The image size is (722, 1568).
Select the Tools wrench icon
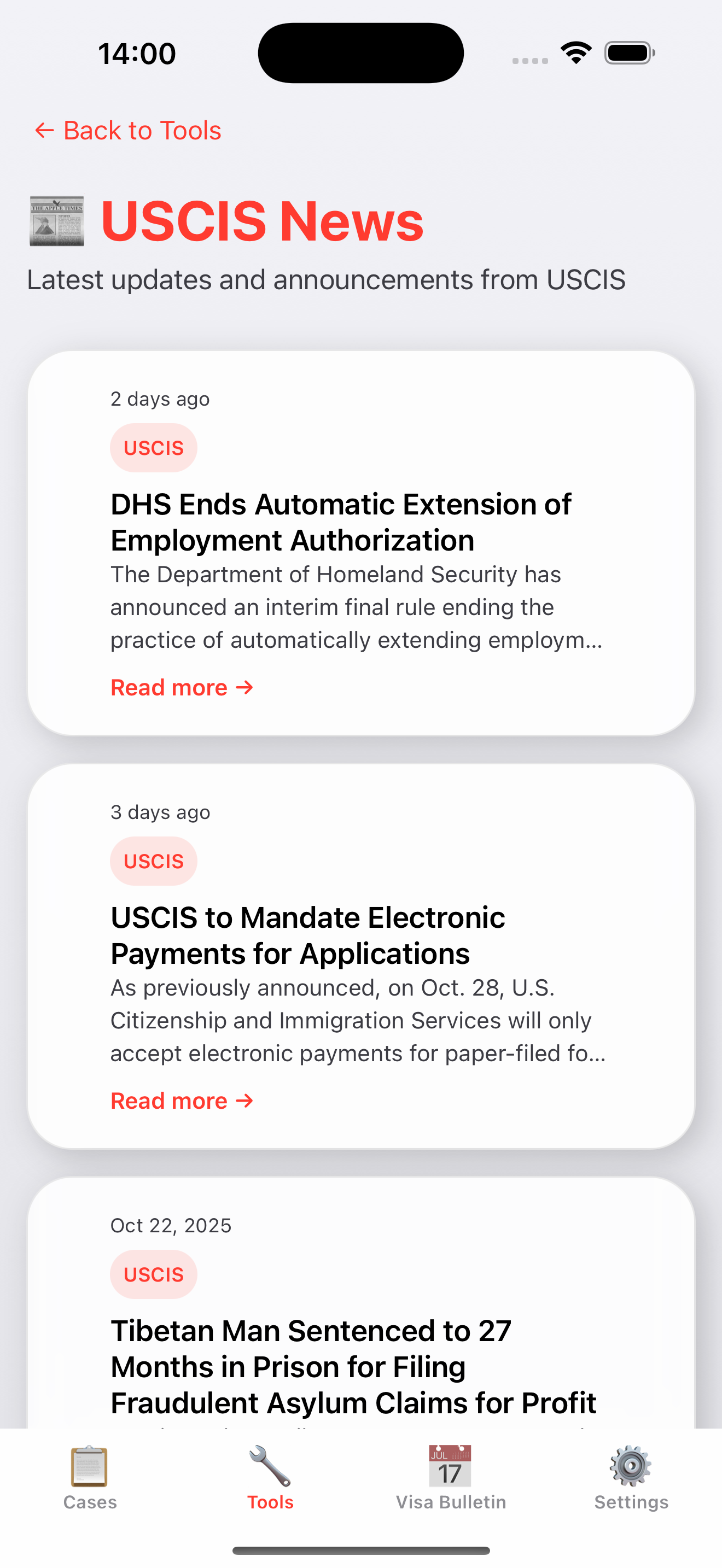pos(270,1467)
